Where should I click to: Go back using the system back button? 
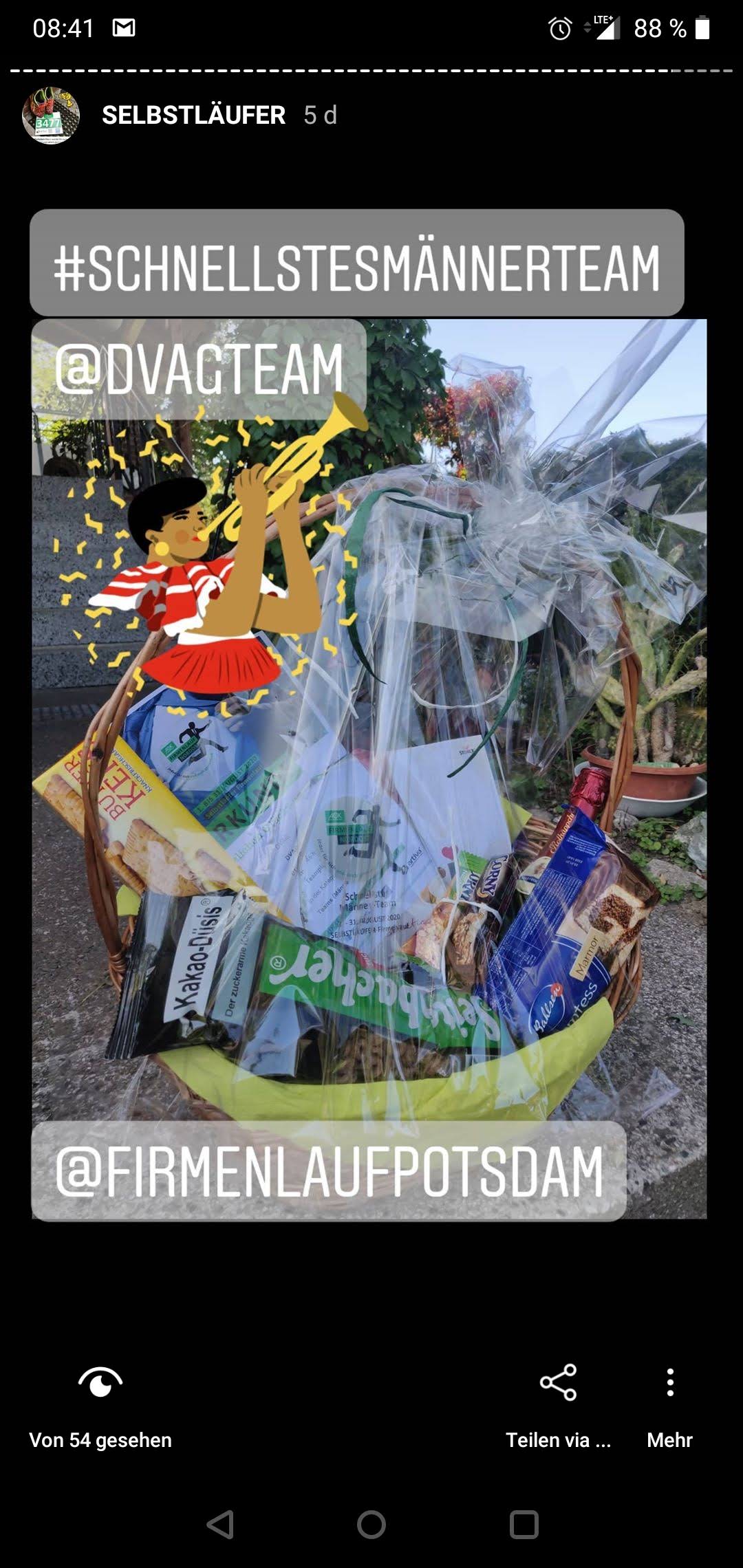(220, 1525)
